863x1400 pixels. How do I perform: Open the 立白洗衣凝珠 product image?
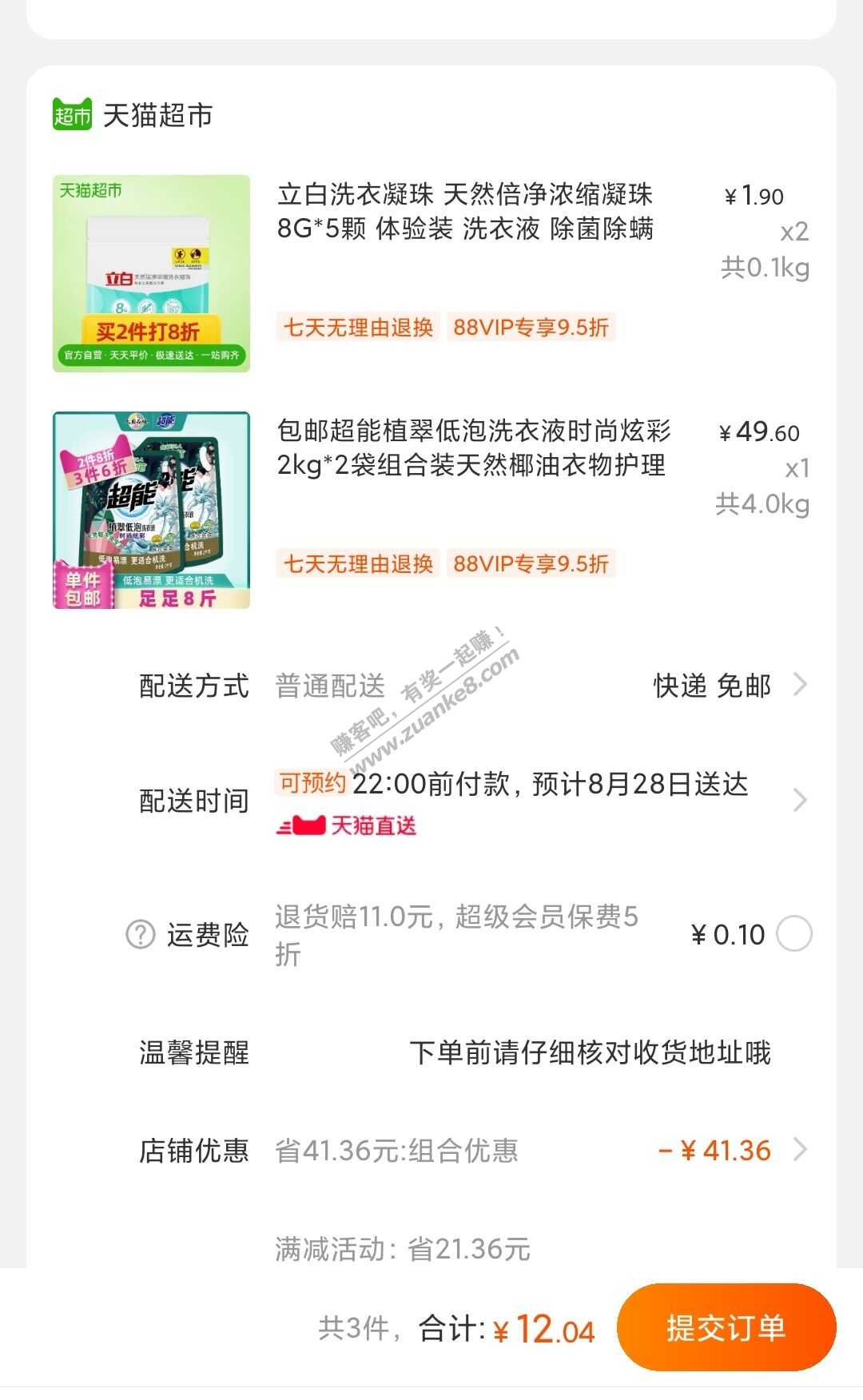click(x=151, y=273)
